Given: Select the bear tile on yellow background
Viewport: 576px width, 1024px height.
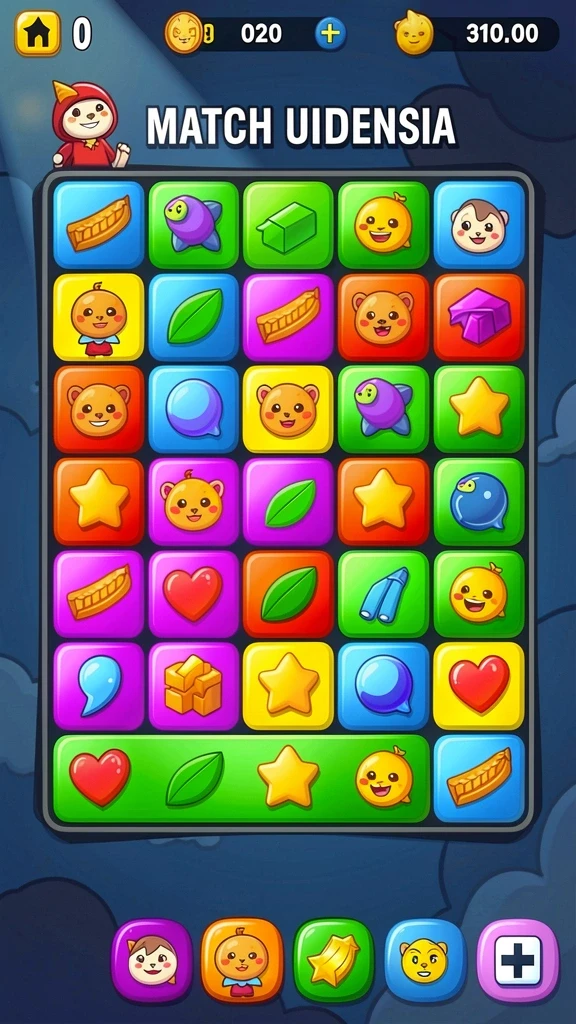Looking at the screenshot, I should [x=288, y=409].
